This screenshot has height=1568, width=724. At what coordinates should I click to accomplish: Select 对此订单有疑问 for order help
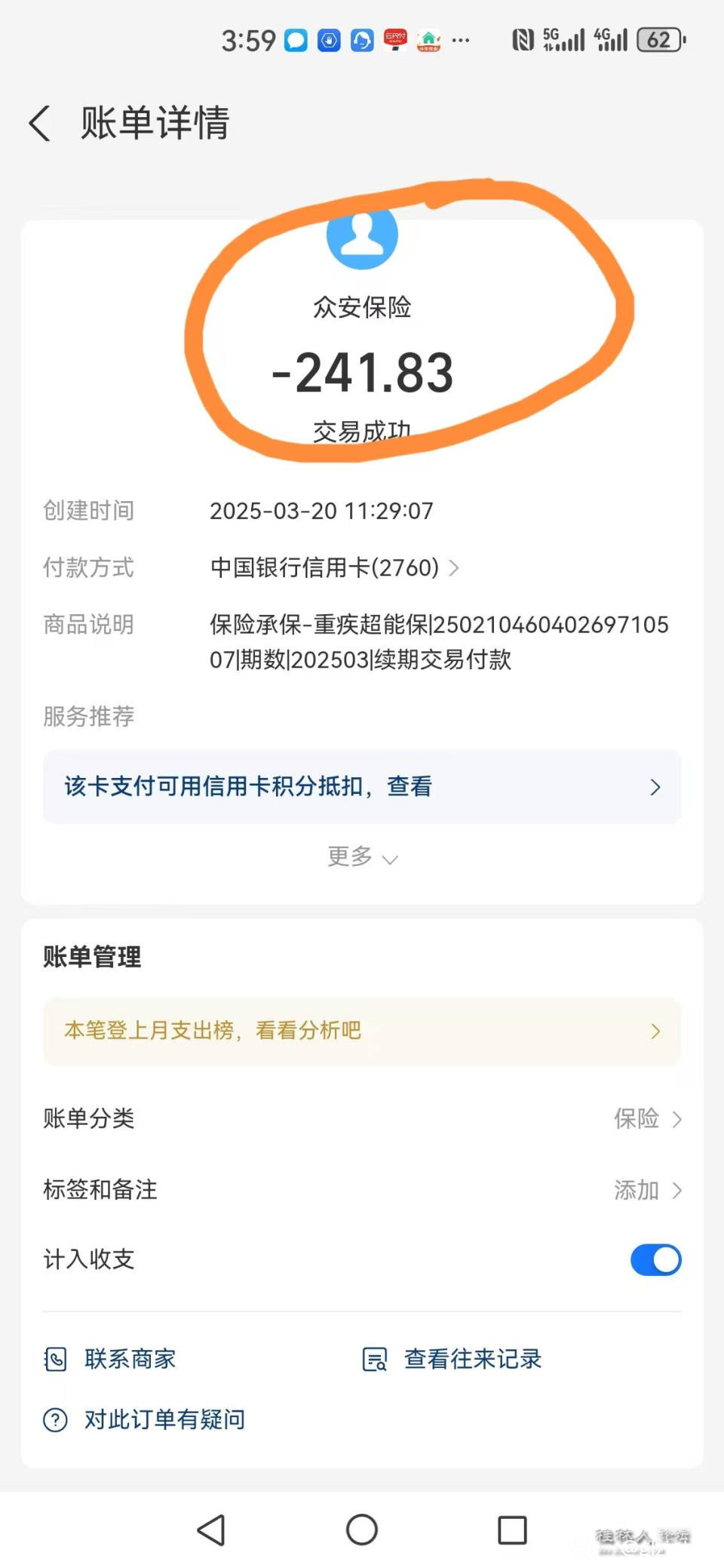coord(145,1419)
